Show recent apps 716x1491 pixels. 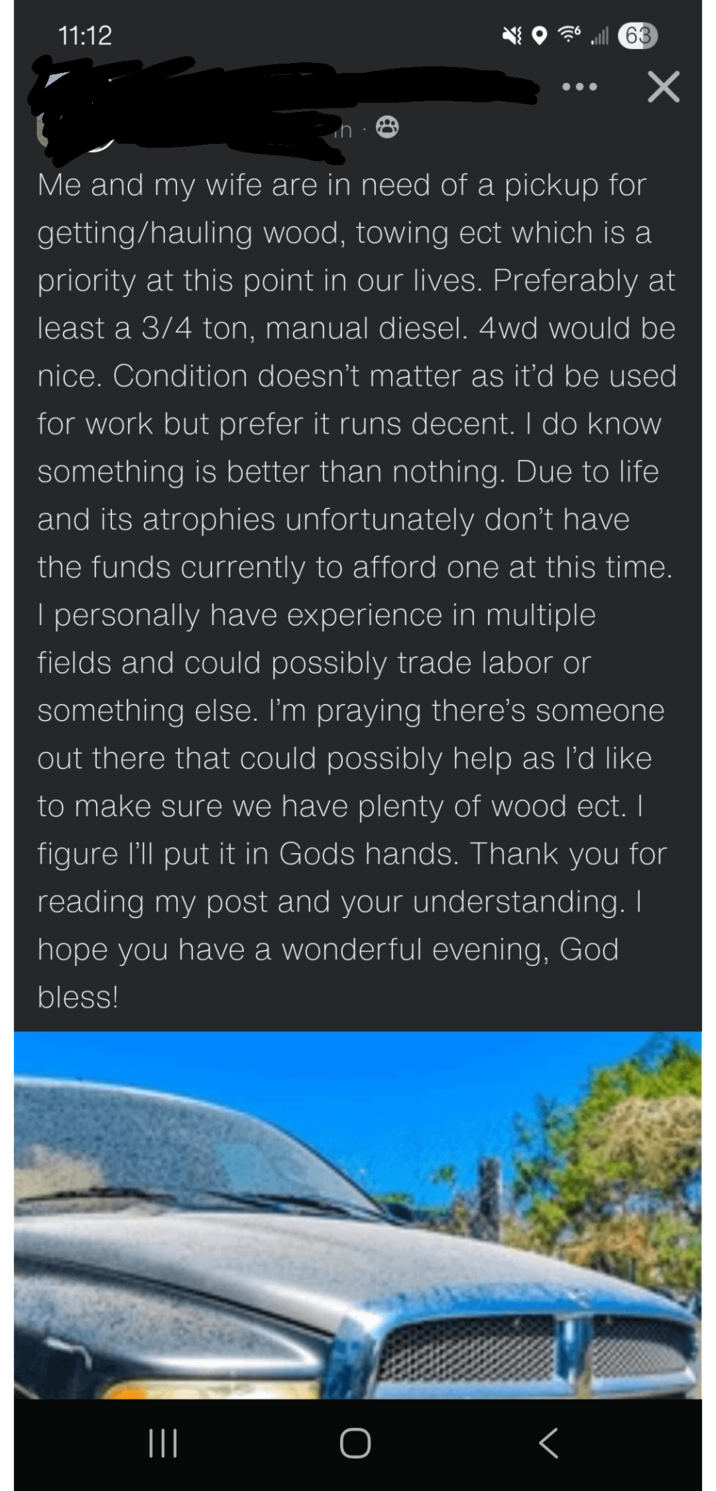162,1442
